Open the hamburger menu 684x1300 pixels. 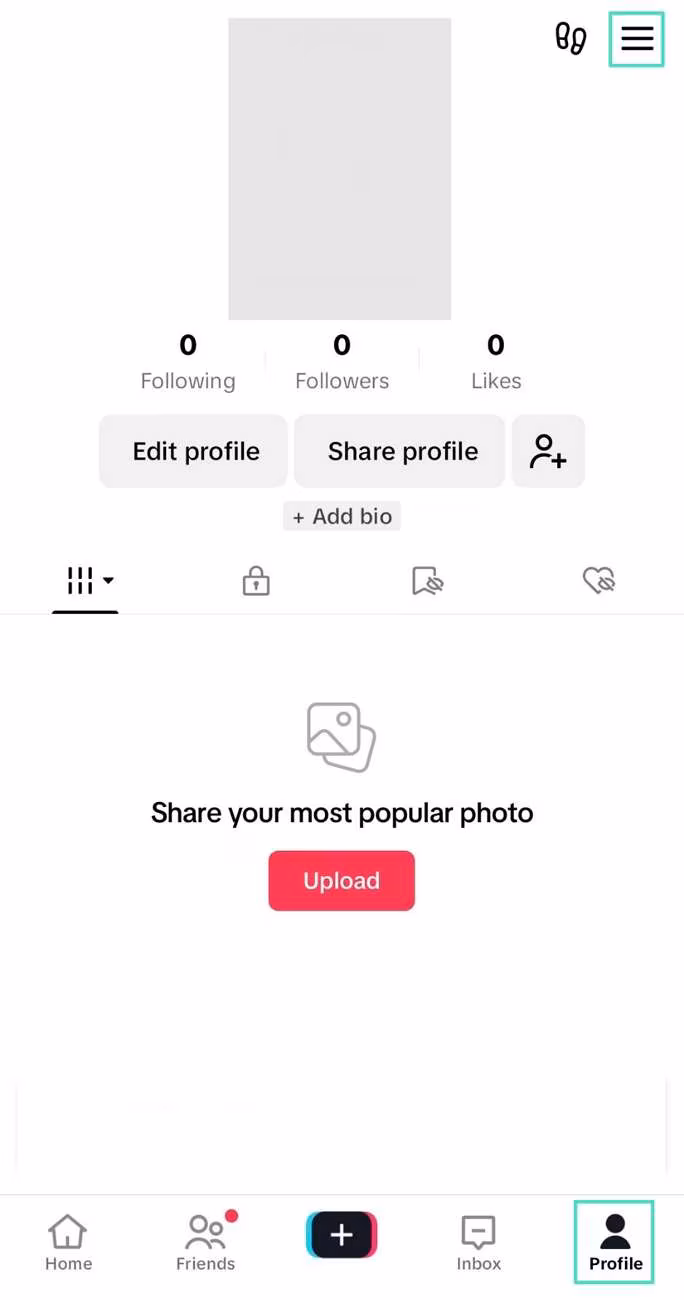636,39
